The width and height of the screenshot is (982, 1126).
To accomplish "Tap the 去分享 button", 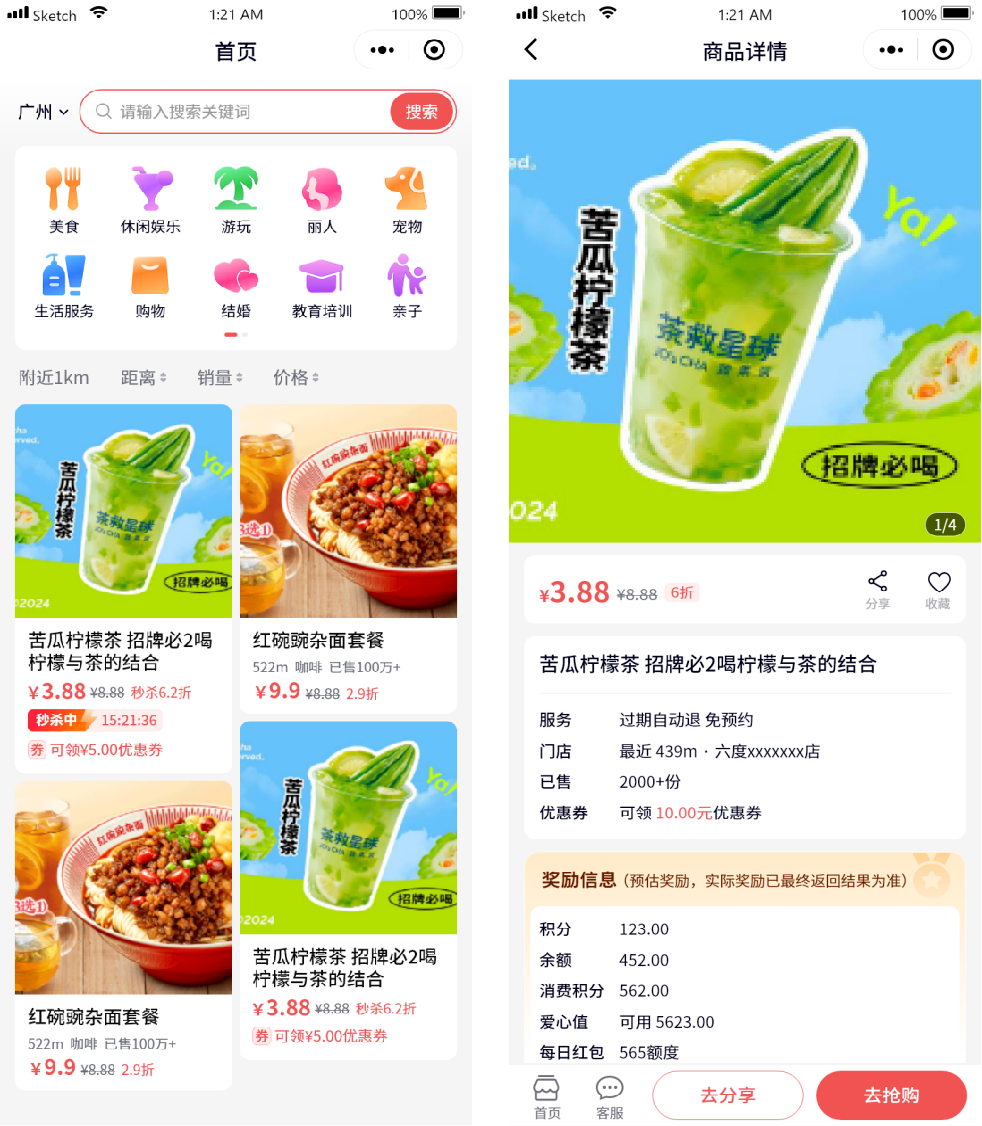I will pos(727,1095).
